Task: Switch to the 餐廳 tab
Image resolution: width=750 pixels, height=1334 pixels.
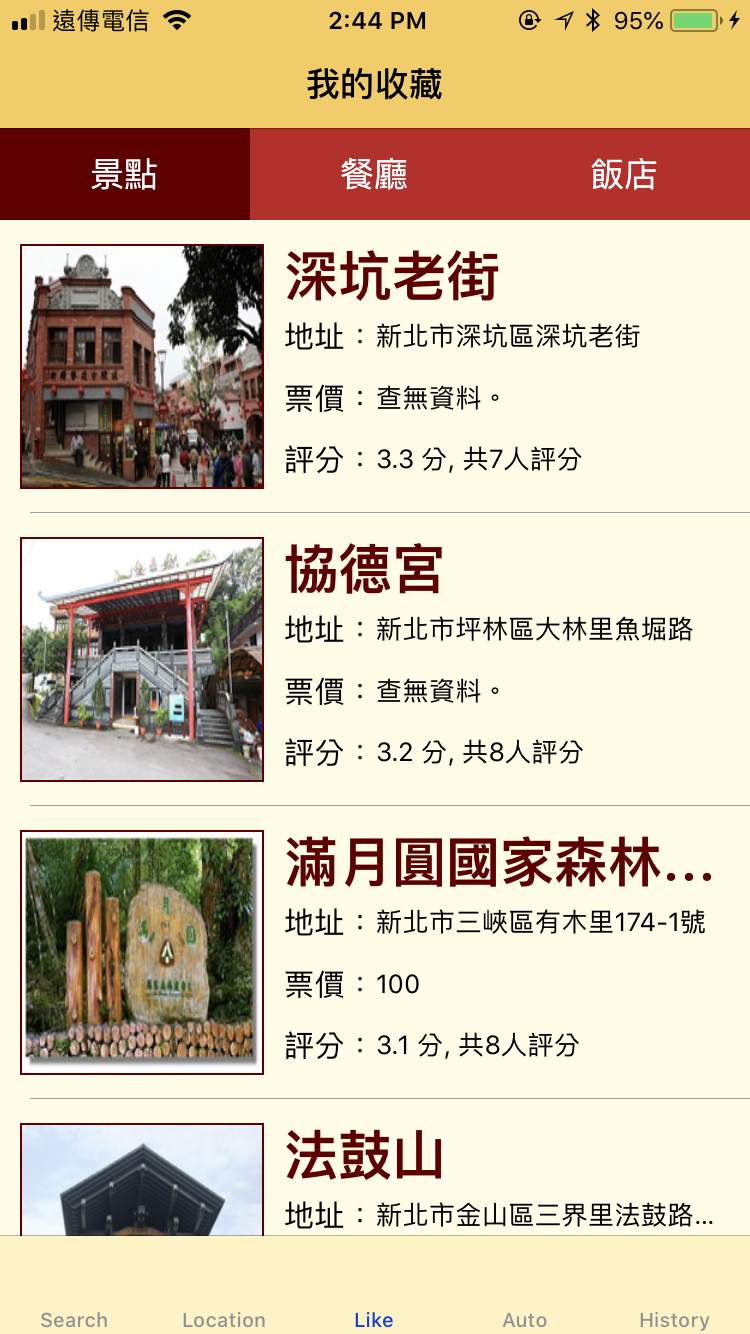Action: (x=375, y=174)
